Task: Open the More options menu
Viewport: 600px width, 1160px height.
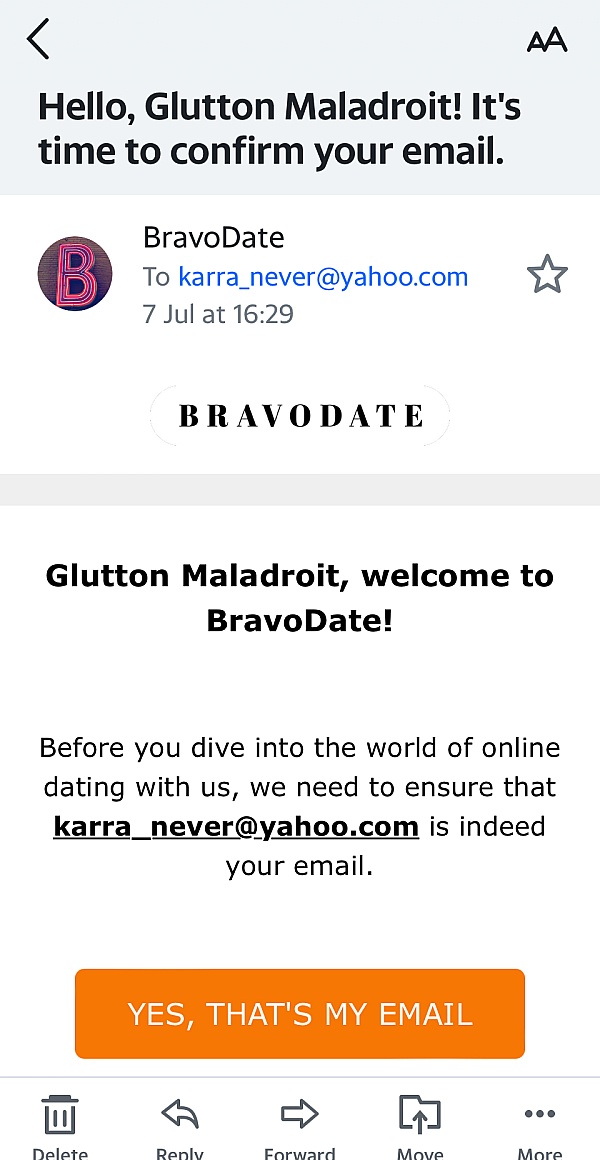Action: [540, 1120]
